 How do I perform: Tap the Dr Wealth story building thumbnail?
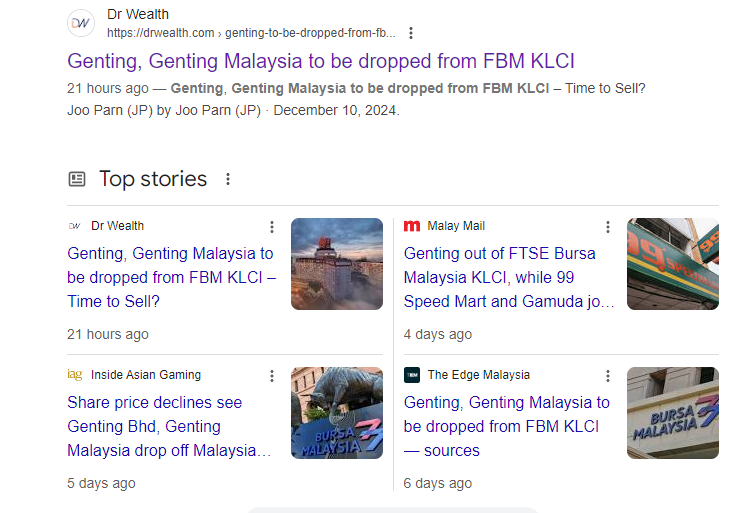(337, 264)
